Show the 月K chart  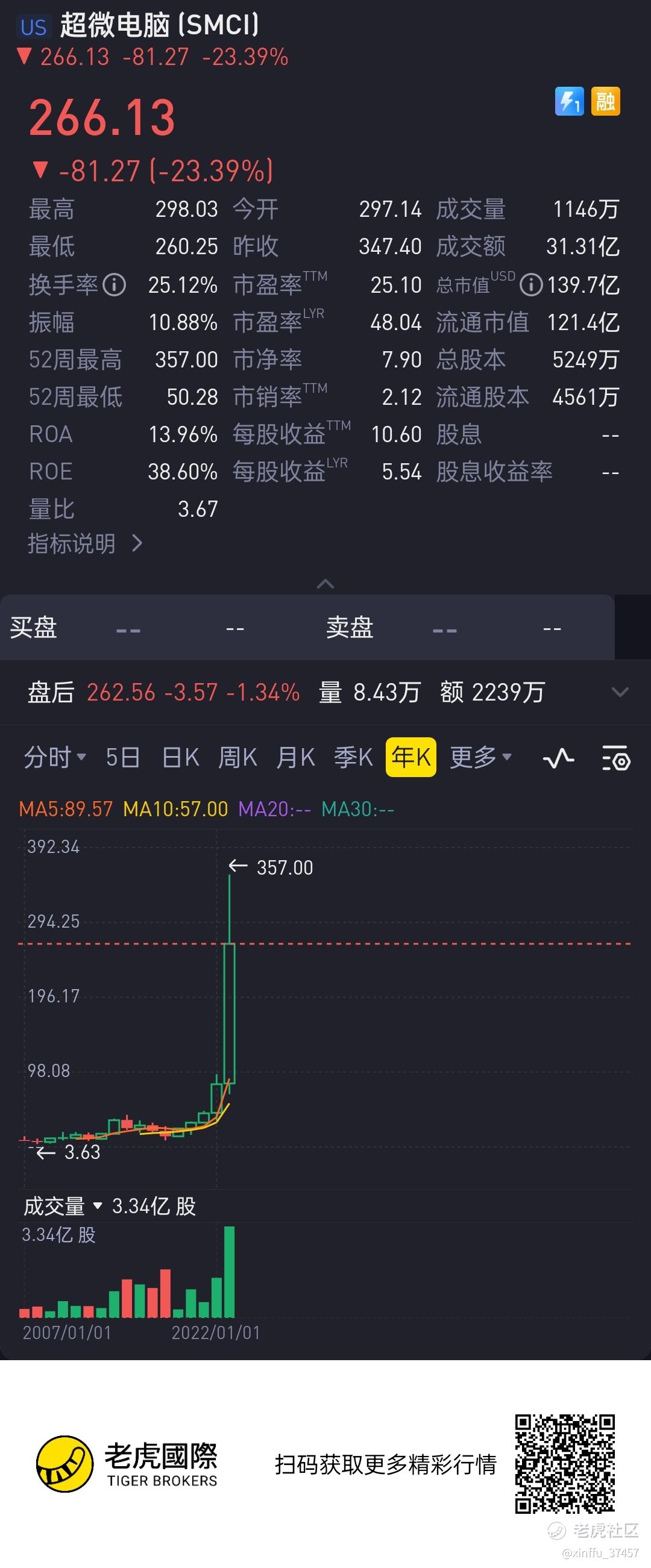pyautogui.click(x=295, y=757)
